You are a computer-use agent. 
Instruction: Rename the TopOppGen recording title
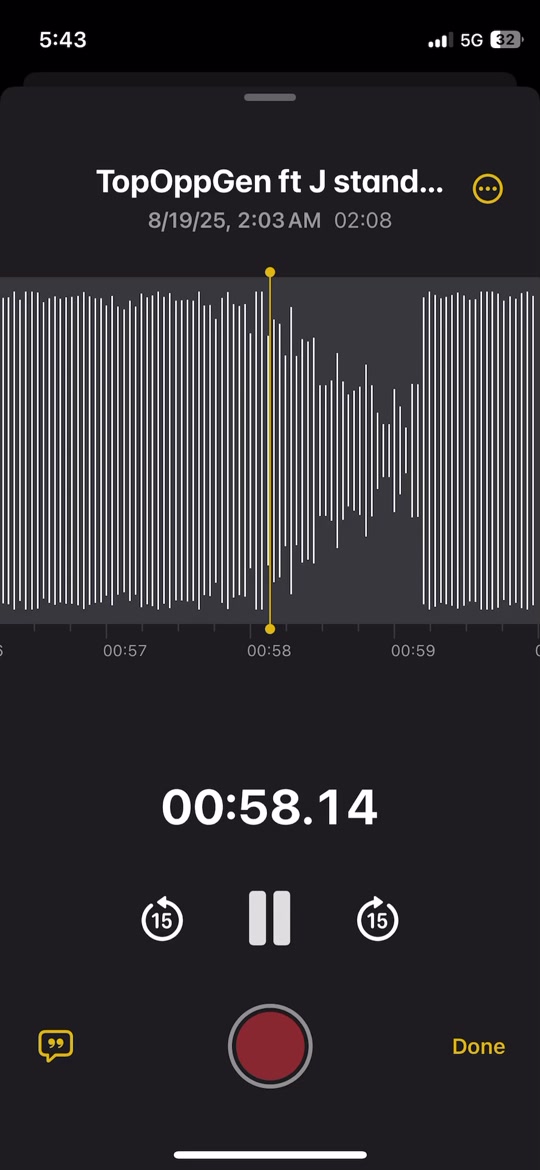(270, 182)
